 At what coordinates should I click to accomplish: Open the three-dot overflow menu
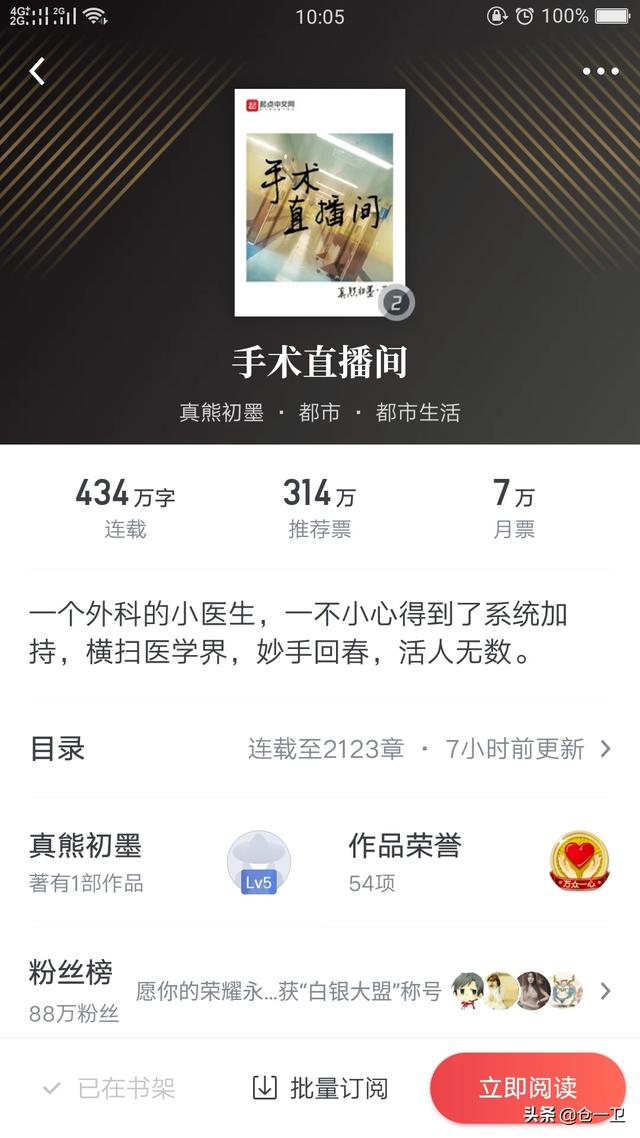pyautogui.click(x=600, y=71)
